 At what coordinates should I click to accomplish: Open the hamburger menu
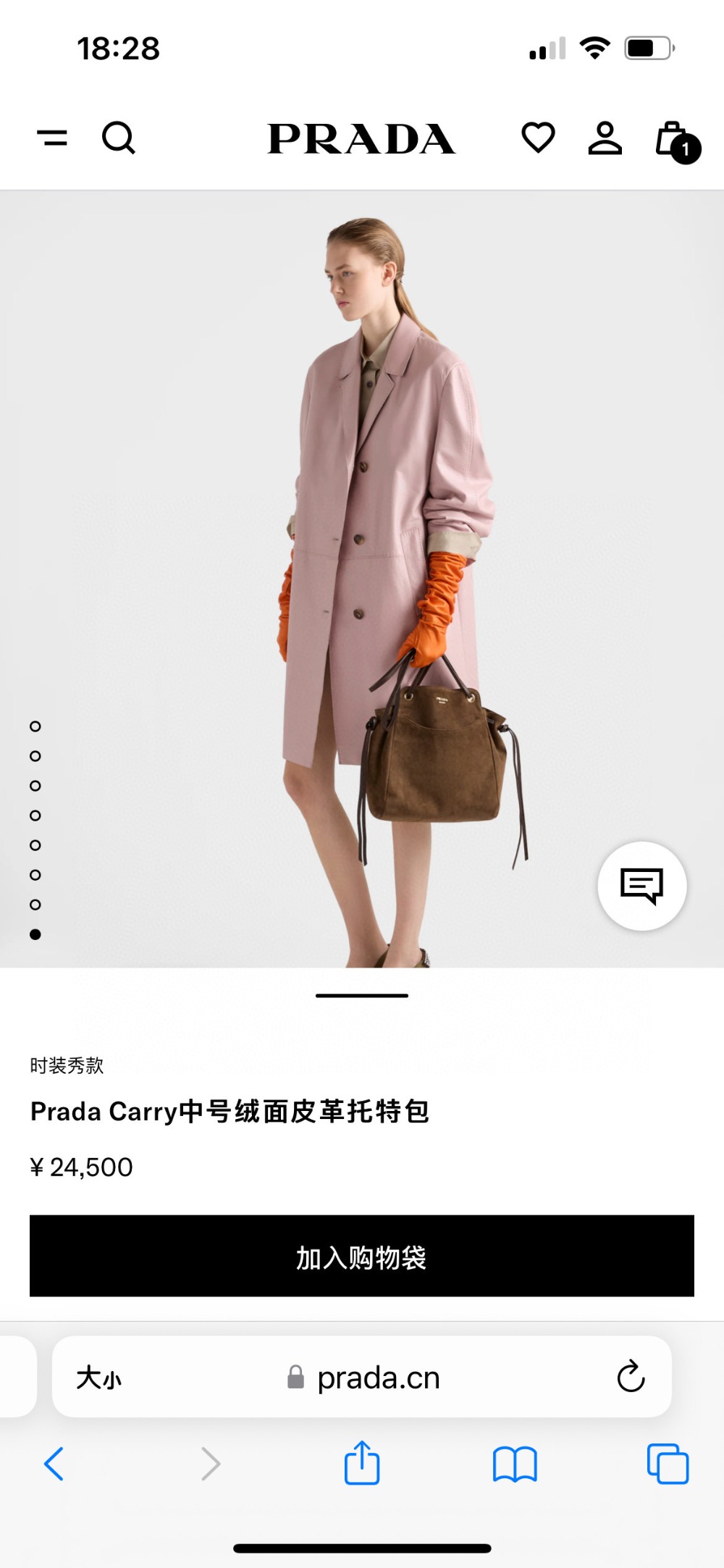(x=52, y=137)
